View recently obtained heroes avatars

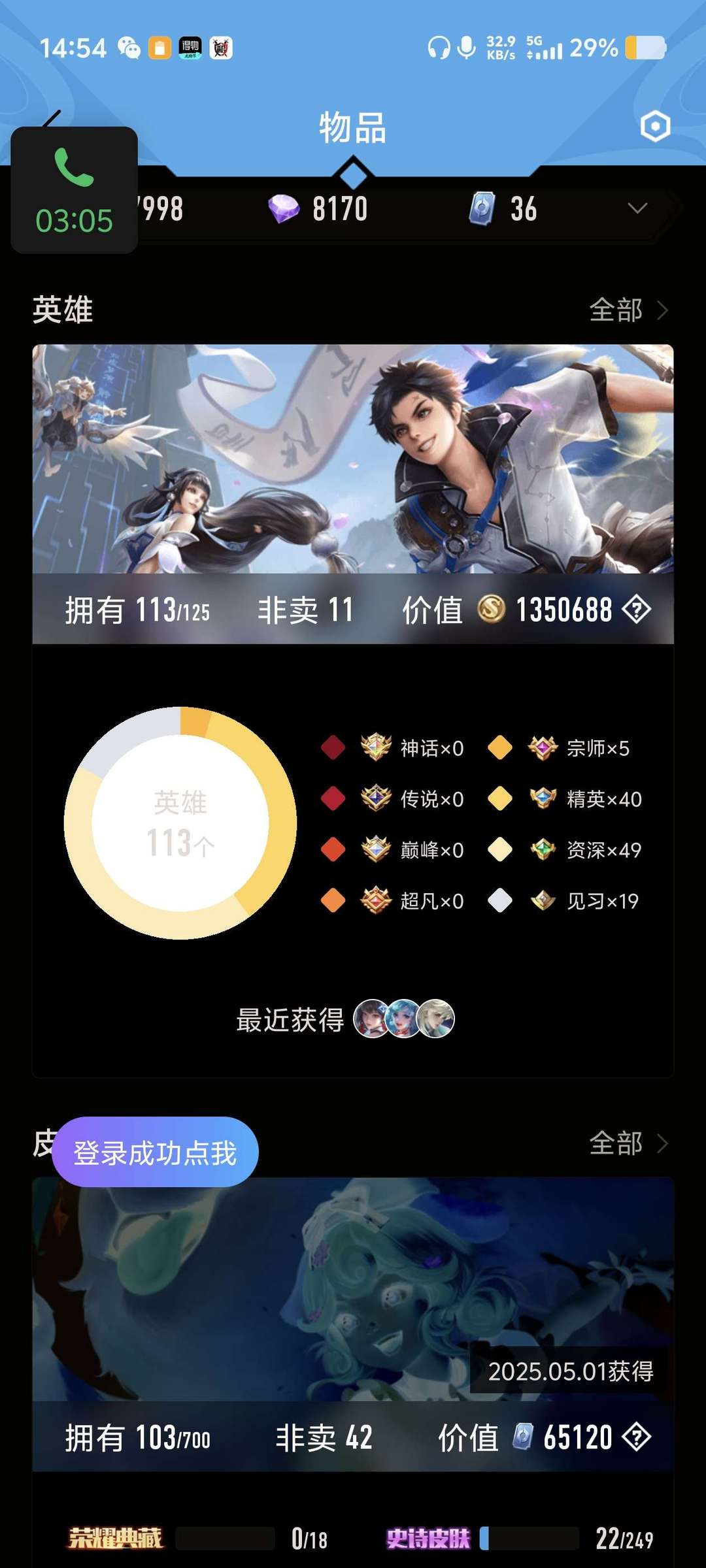404,1019
